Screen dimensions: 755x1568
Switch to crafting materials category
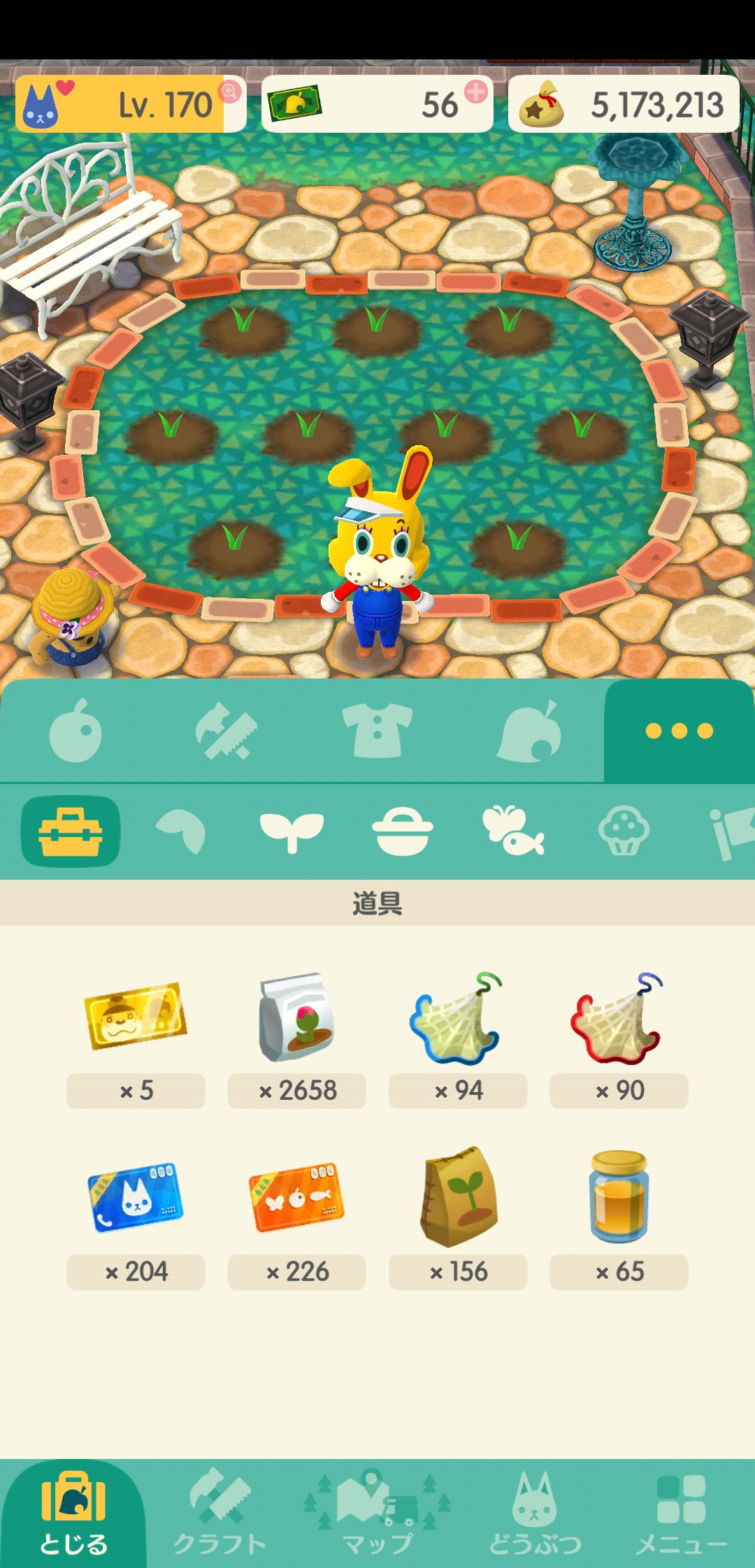click(226, 732)
